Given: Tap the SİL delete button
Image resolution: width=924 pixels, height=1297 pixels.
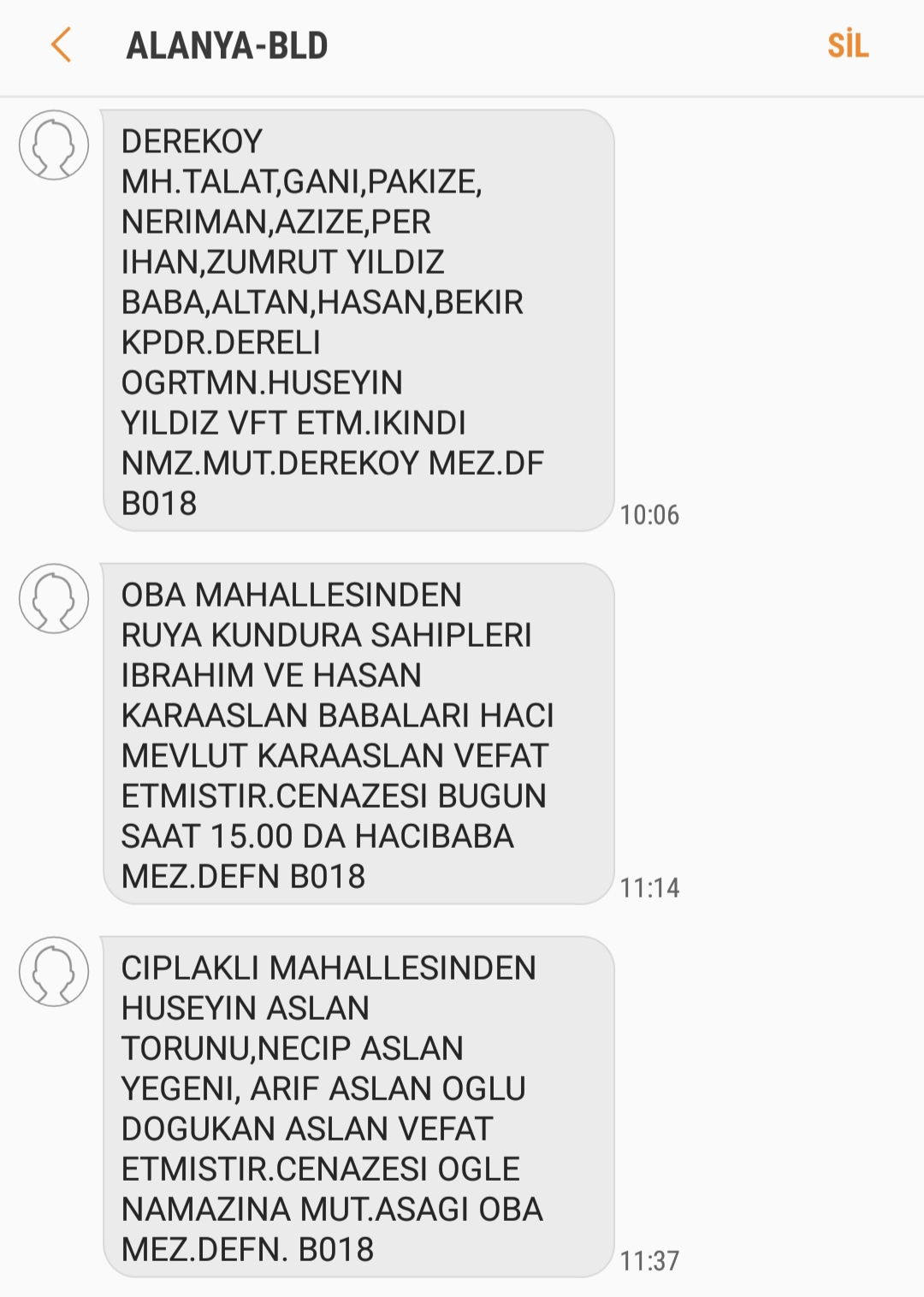Looking at the screenshot, I should tap(847, 45).
